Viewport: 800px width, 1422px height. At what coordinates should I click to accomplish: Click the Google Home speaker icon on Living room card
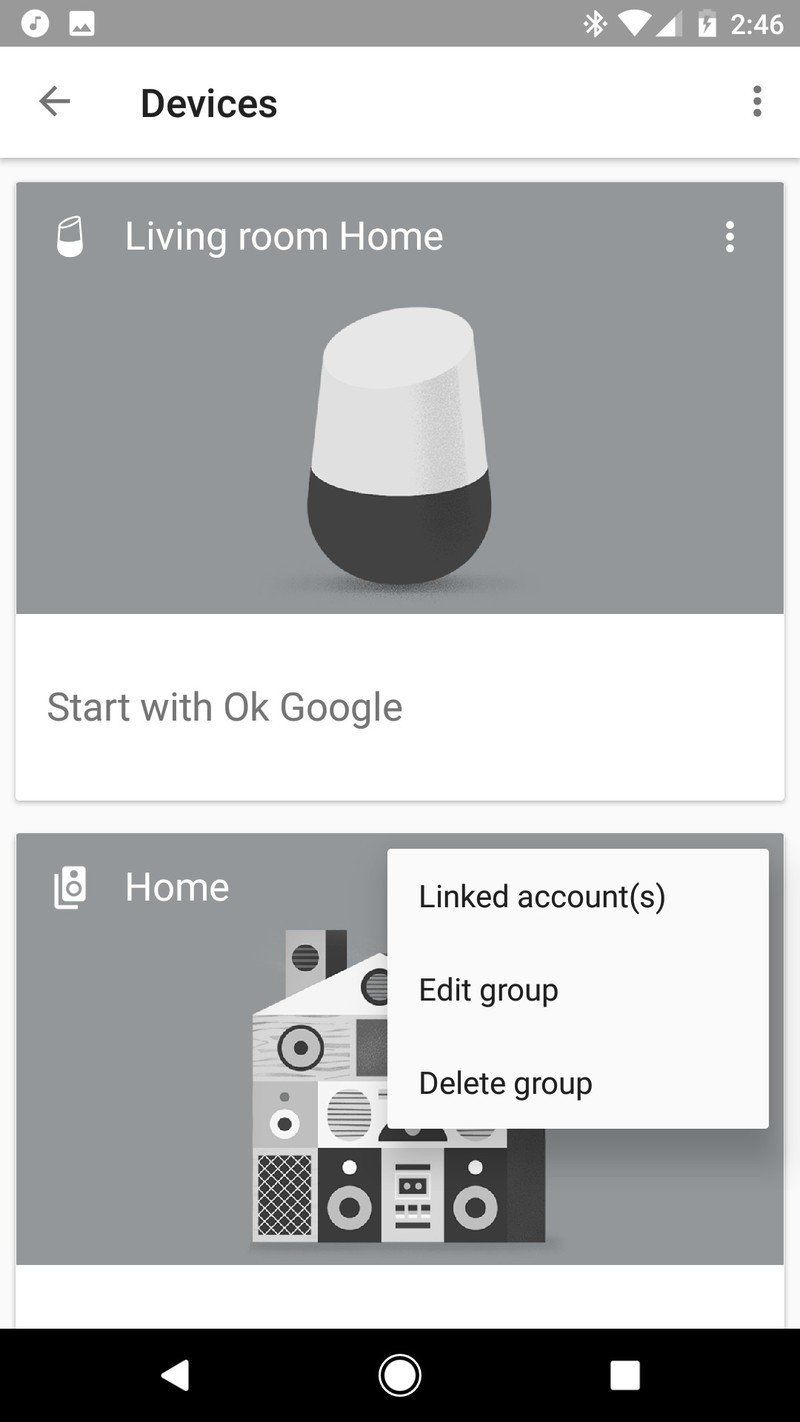[x=71, y=236]
